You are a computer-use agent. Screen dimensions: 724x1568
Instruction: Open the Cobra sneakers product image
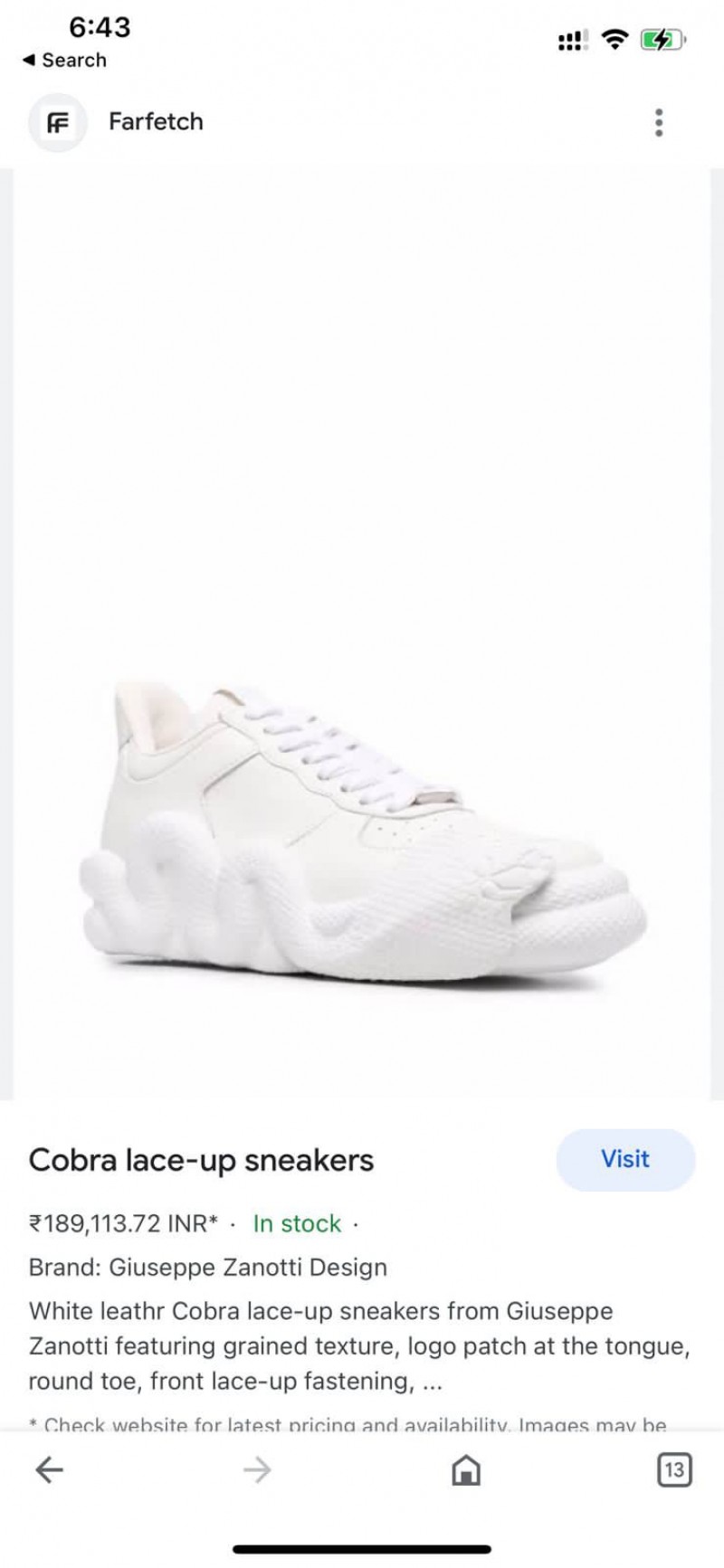[x=362, y=634]
